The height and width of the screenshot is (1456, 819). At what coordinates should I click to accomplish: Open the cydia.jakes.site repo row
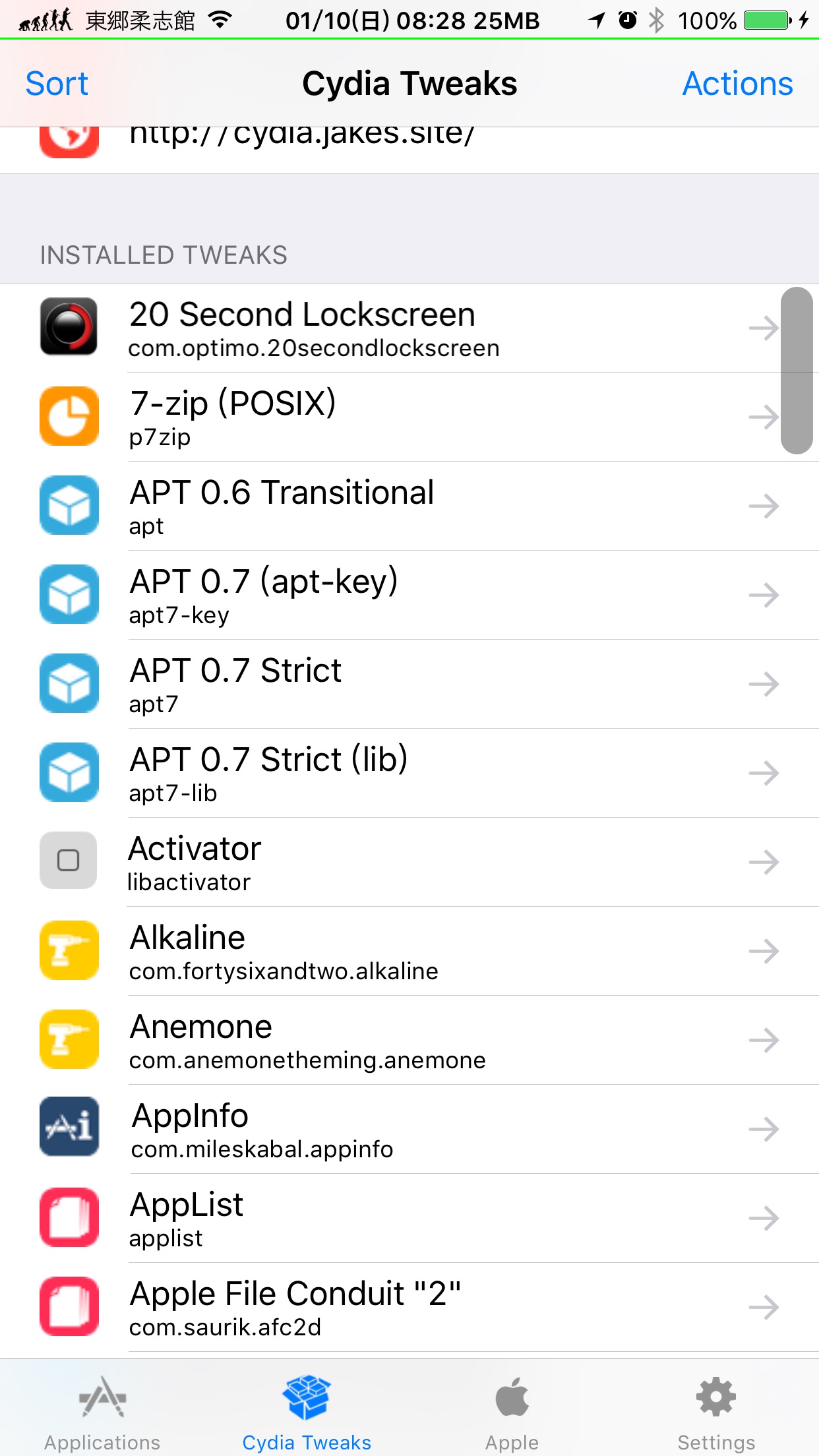click(409, 150)
